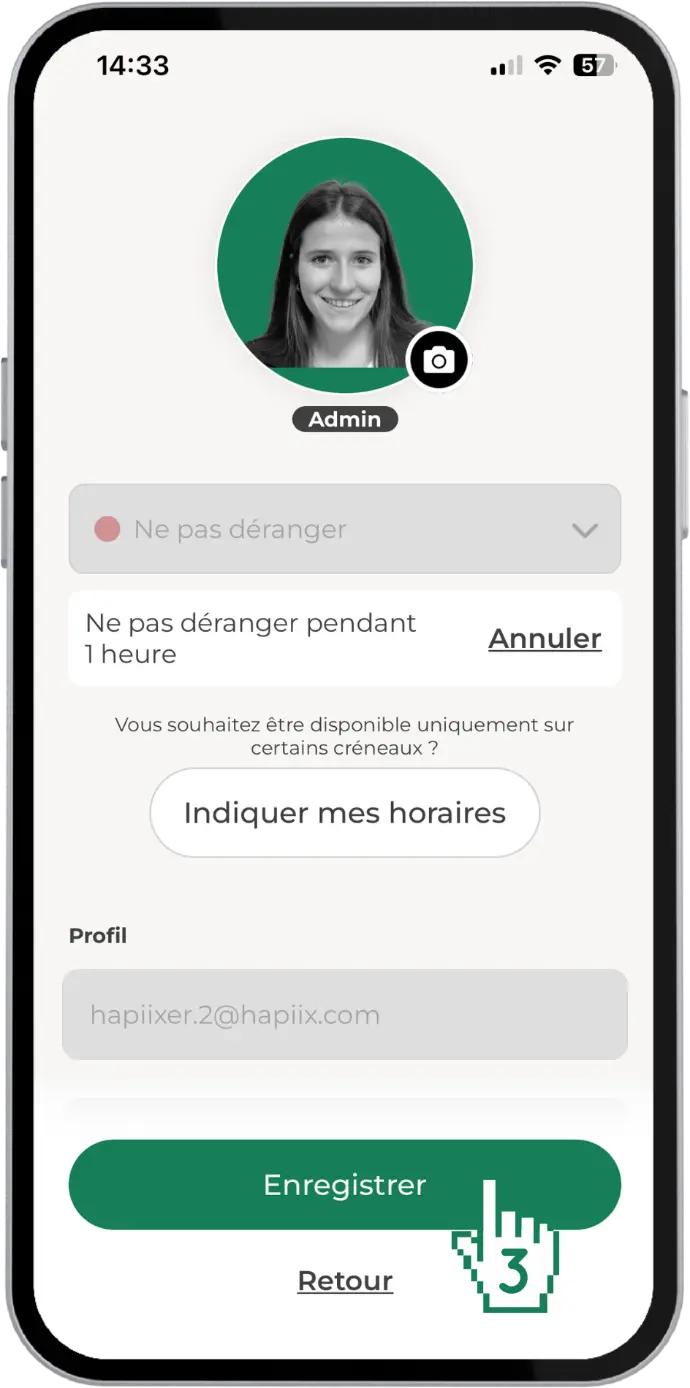This screenshot has height=1388, width=690.
Task: Select the hapiixer.2@hapiix.com email field
Action: pyautogui.click(x=345, y=1015)
